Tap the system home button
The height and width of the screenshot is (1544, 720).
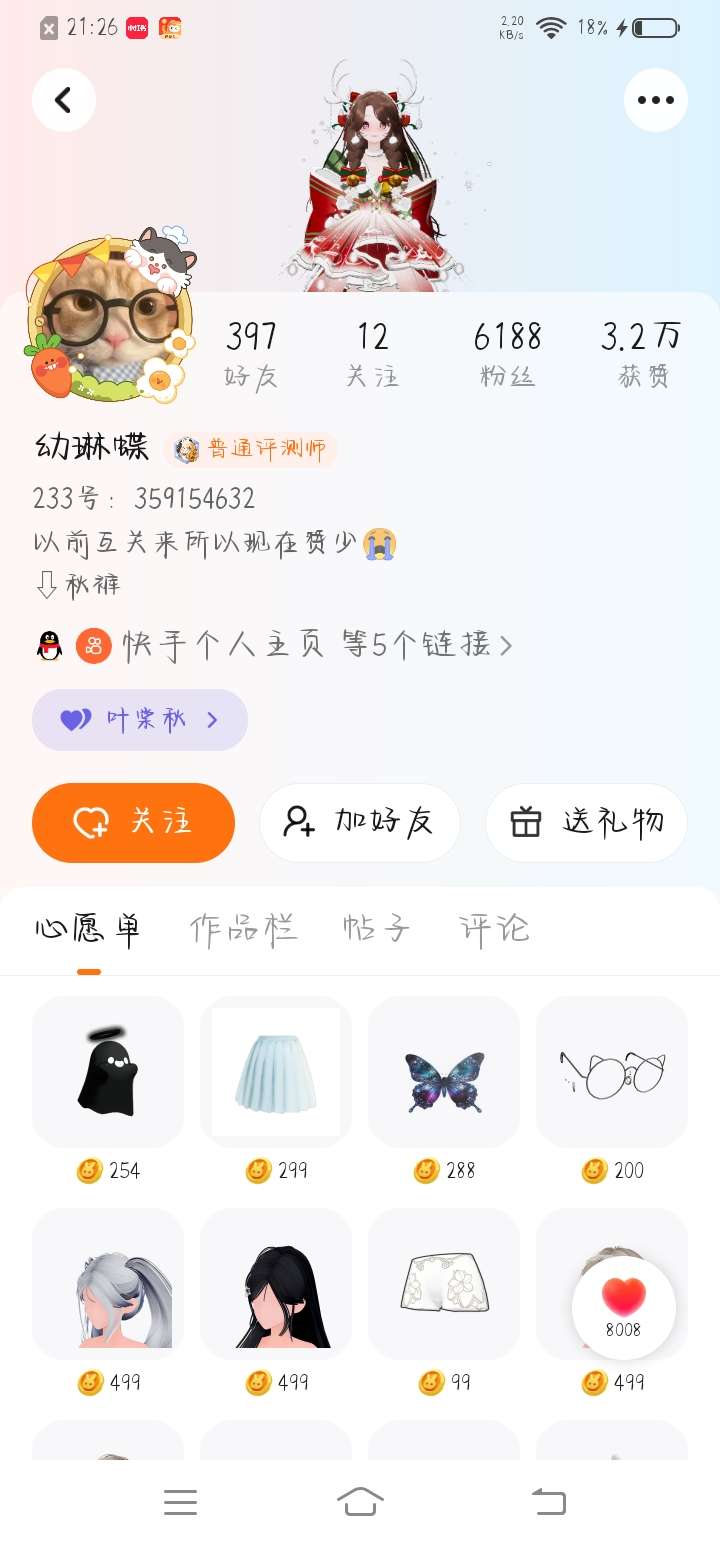[360, 1501]
